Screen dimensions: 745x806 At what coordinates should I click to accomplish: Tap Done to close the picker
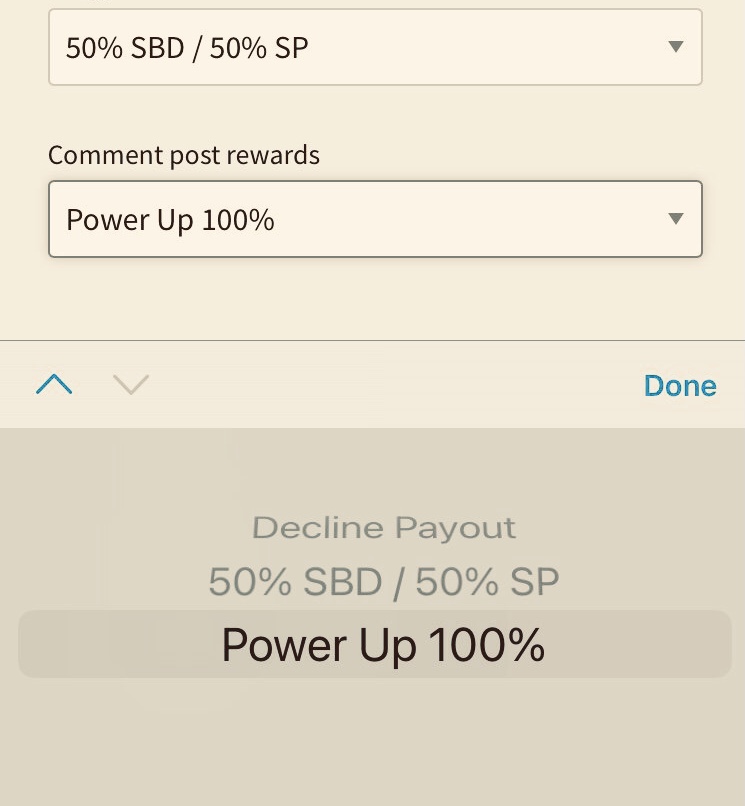click(x=680, y=386)
